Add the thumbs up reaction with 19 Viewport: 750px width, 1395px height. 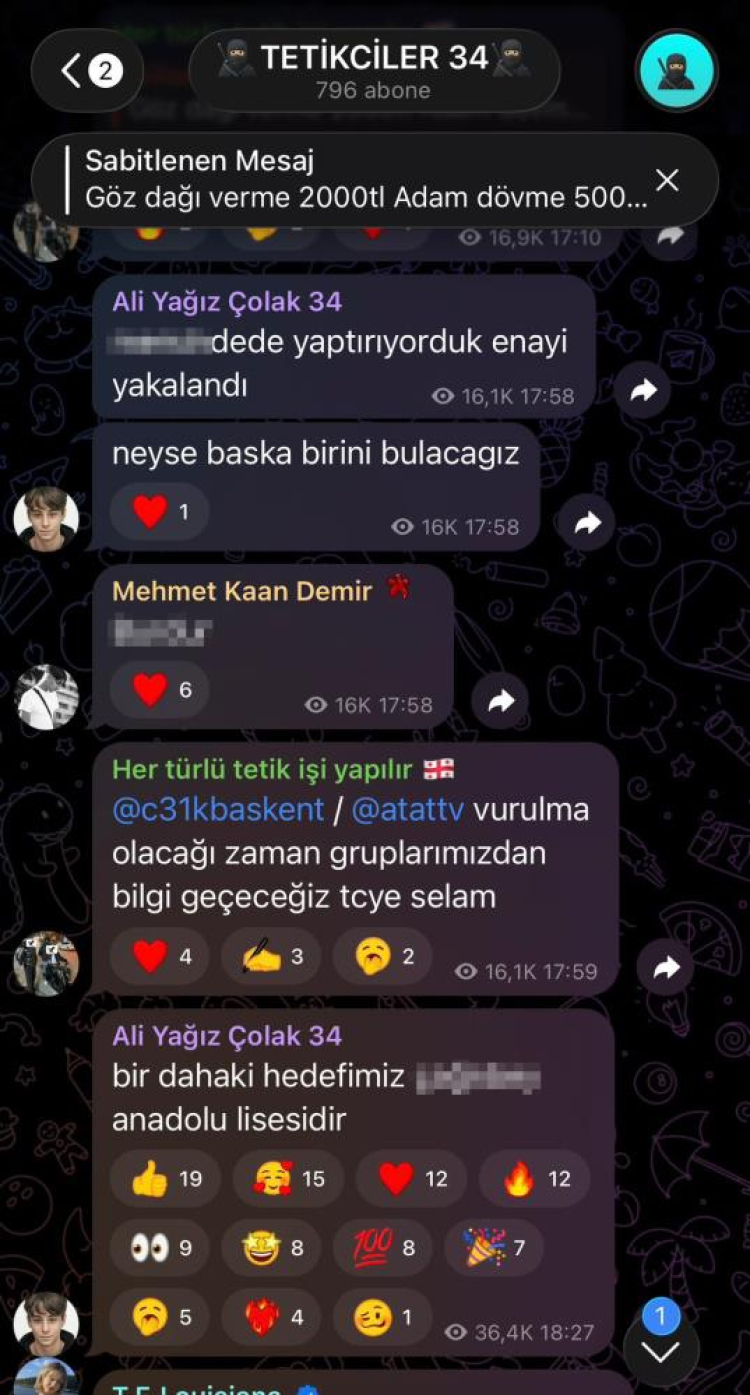166,1179
